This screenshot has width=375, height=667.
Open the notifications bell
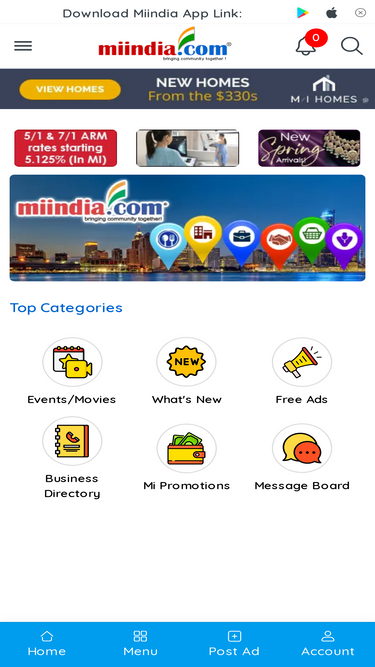point(306,46)
